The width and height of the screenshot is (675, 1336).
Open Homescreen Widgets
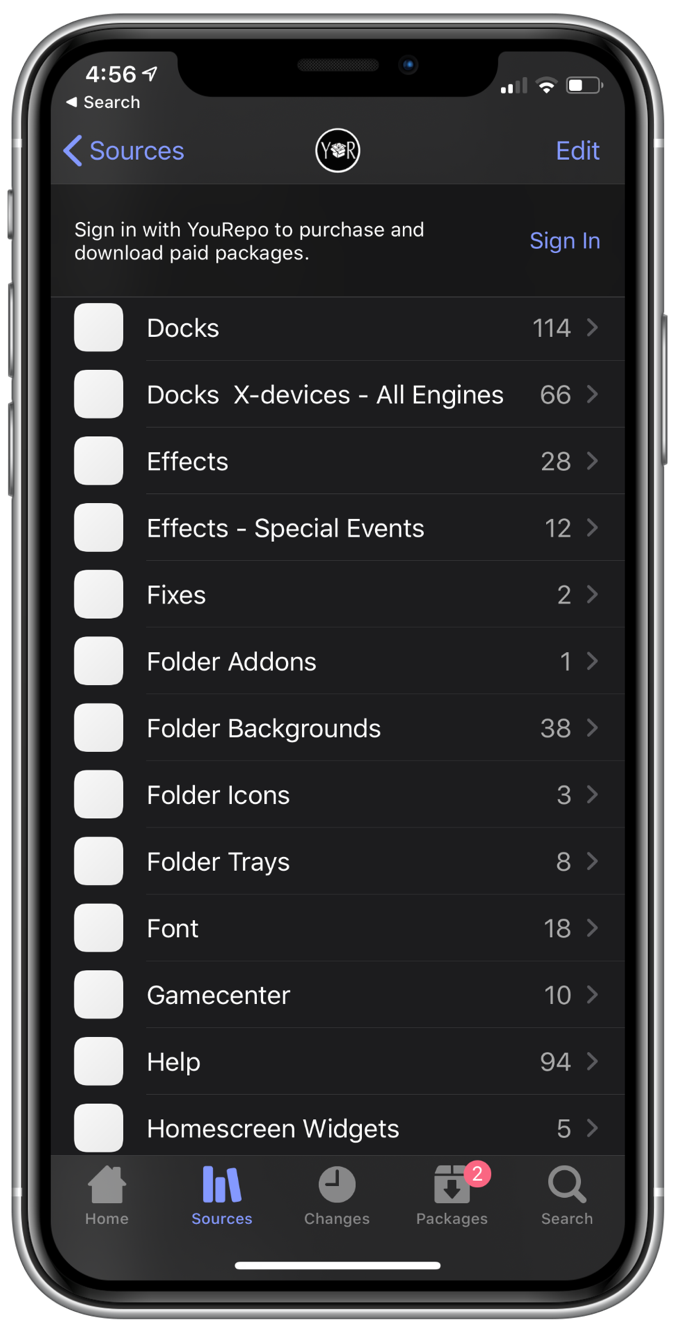338,1126
